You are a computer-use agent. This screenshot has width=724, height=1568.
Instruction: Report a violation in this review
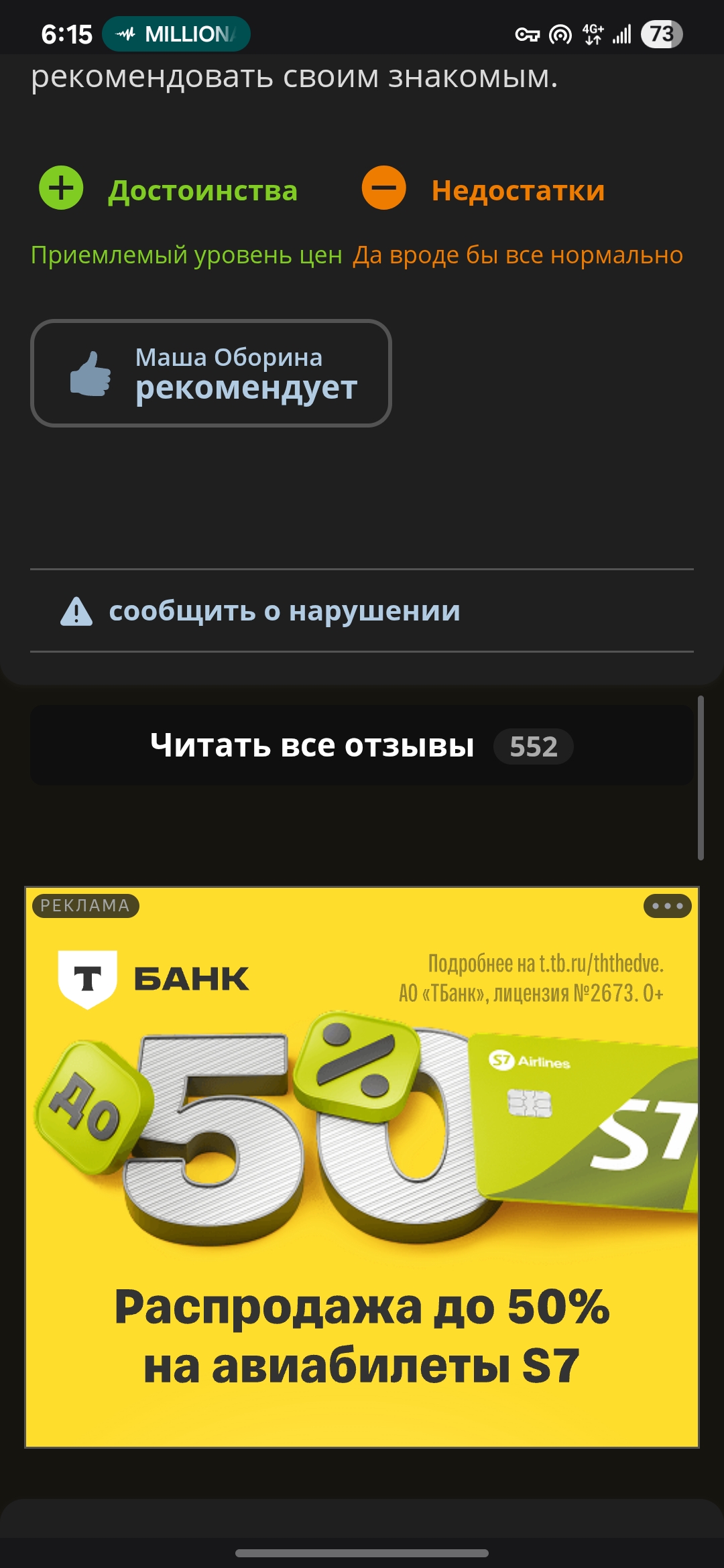click(x=284, y=611)
